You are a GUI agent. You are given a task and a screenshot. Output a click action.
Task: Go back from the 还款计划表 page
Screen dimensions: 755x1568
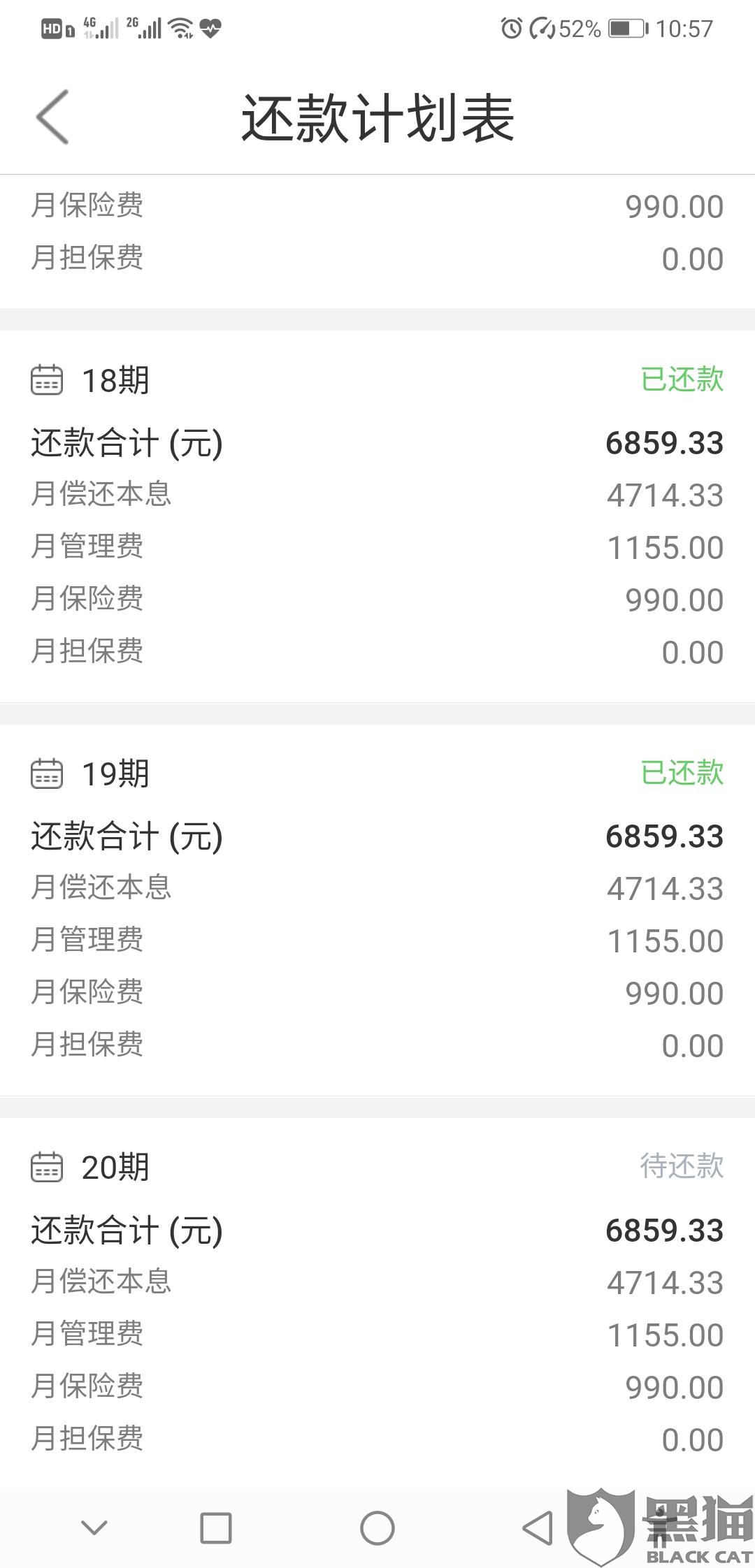(x=53, y=117)
